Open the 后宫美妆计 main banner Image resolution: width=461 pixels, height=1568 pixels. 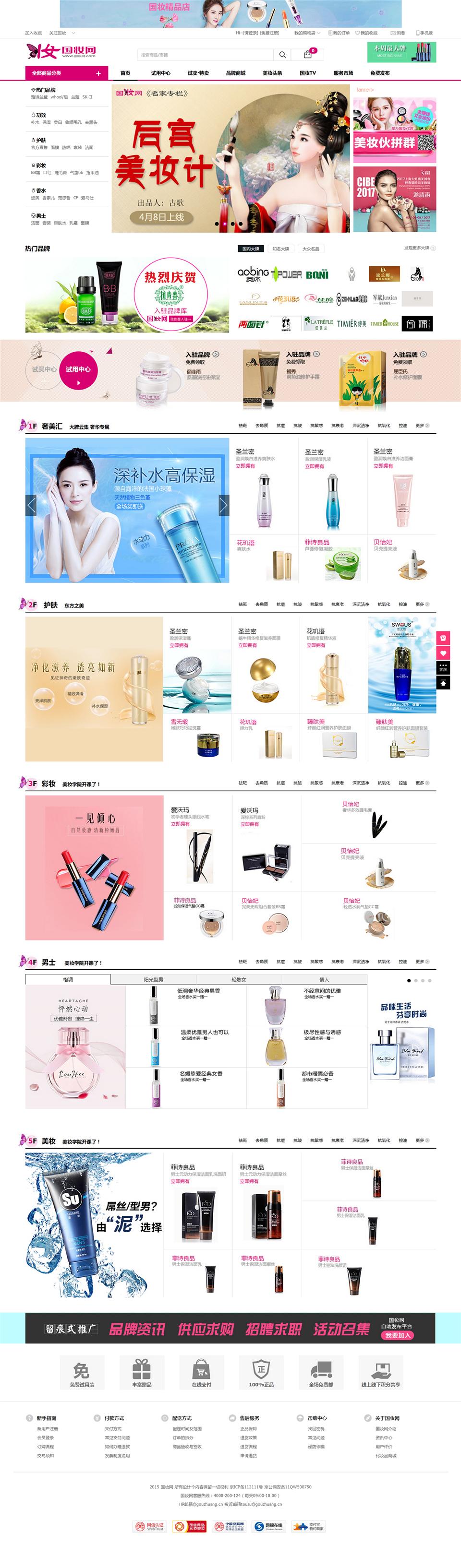230,159
